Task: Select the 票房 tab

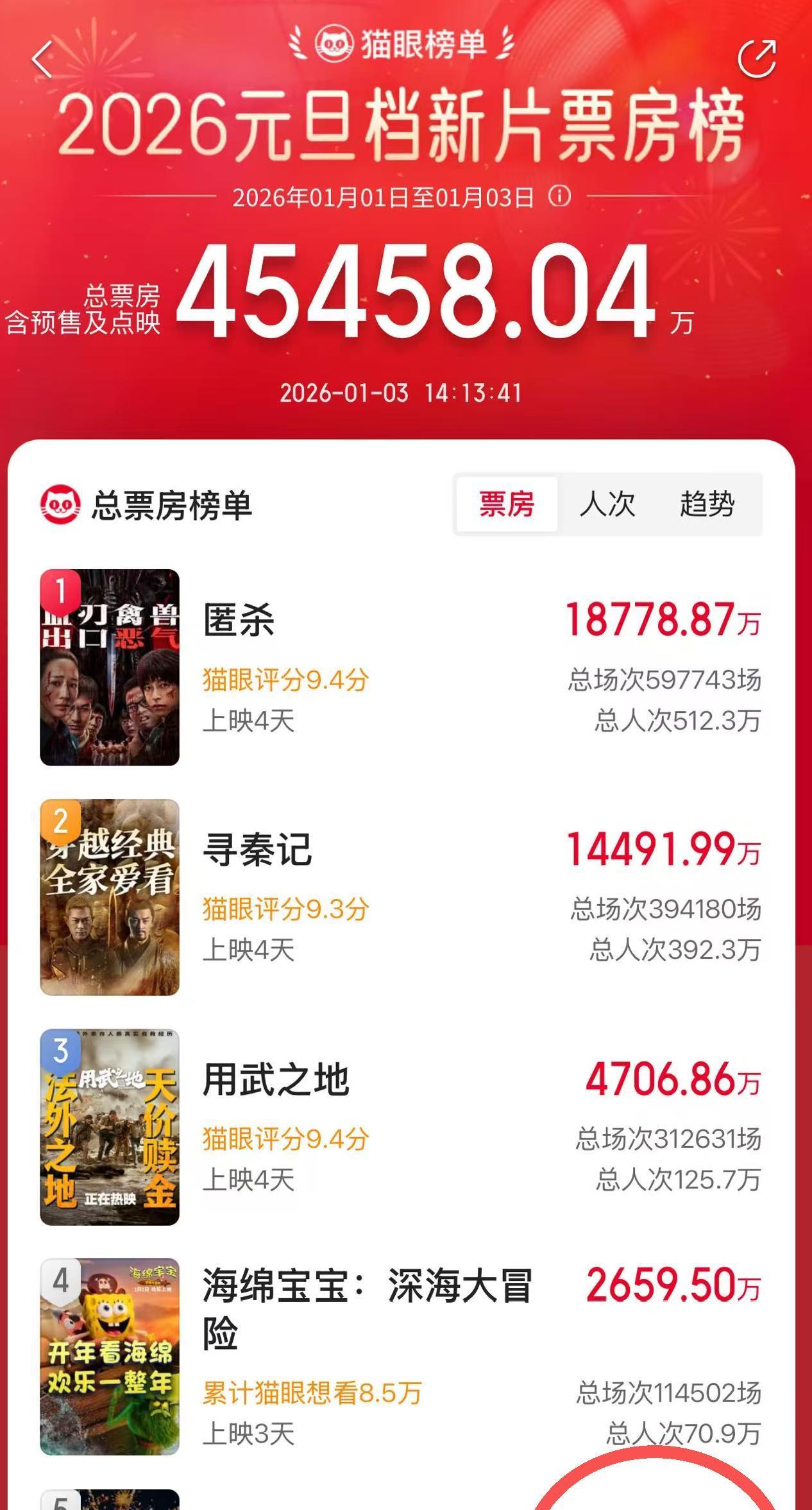Action: [507, 504]
